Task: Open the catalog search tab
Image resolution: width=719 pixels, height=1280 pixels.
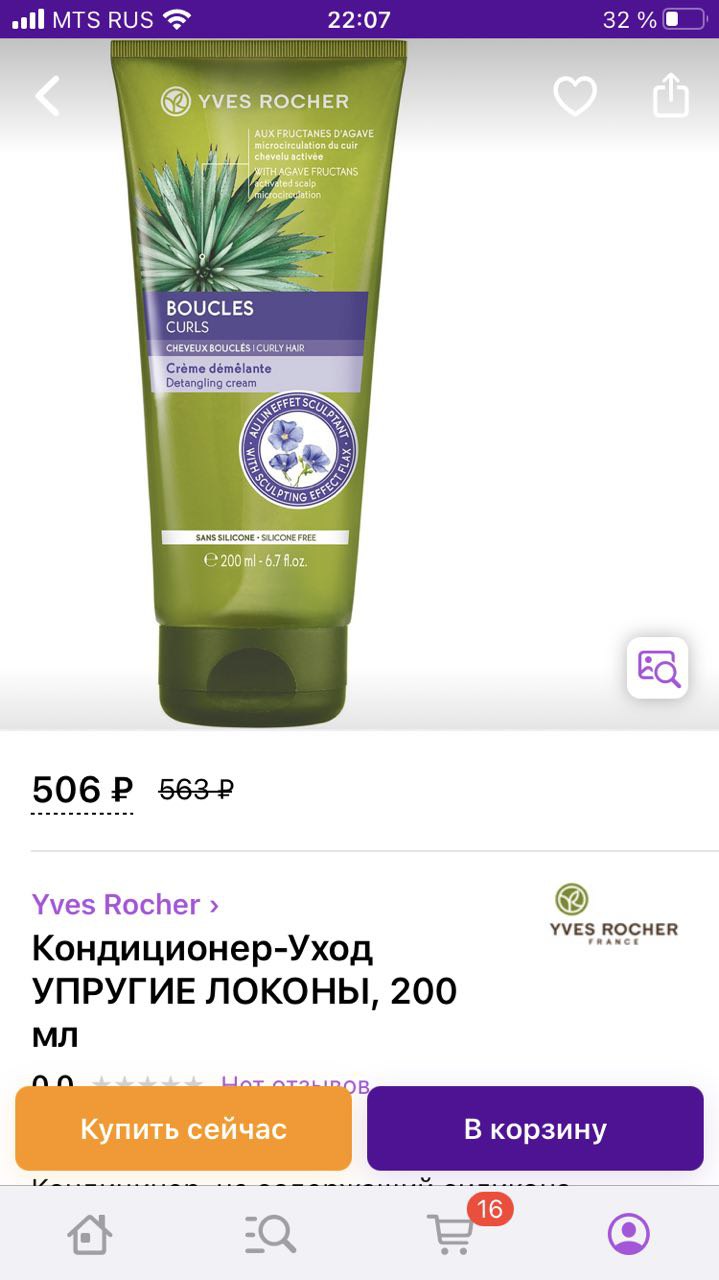Action: tap(270, 1234)
